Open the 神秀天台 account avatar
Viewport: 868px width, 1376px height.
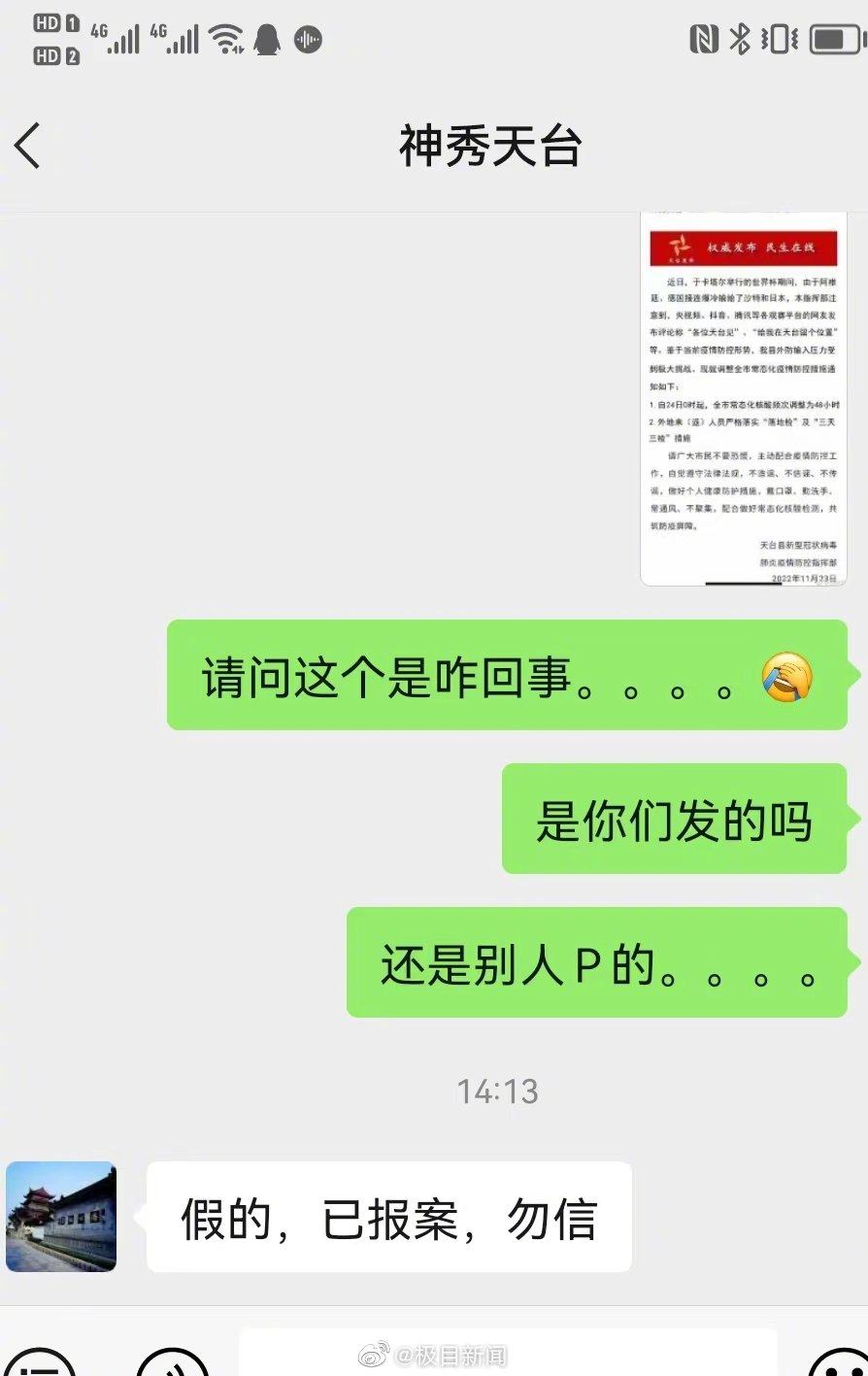click(x=61, y=1216)
